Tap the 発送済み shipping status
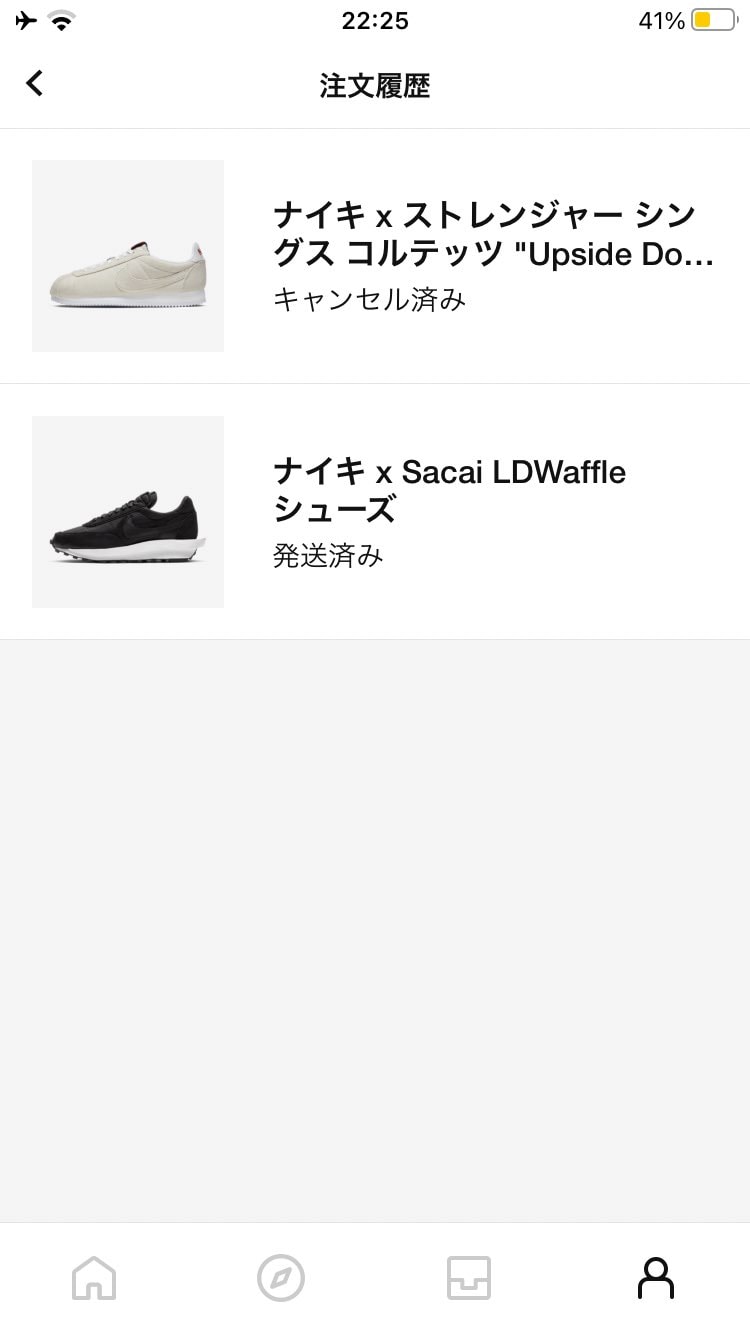750x1334 pixels. [x=329, y=555]
